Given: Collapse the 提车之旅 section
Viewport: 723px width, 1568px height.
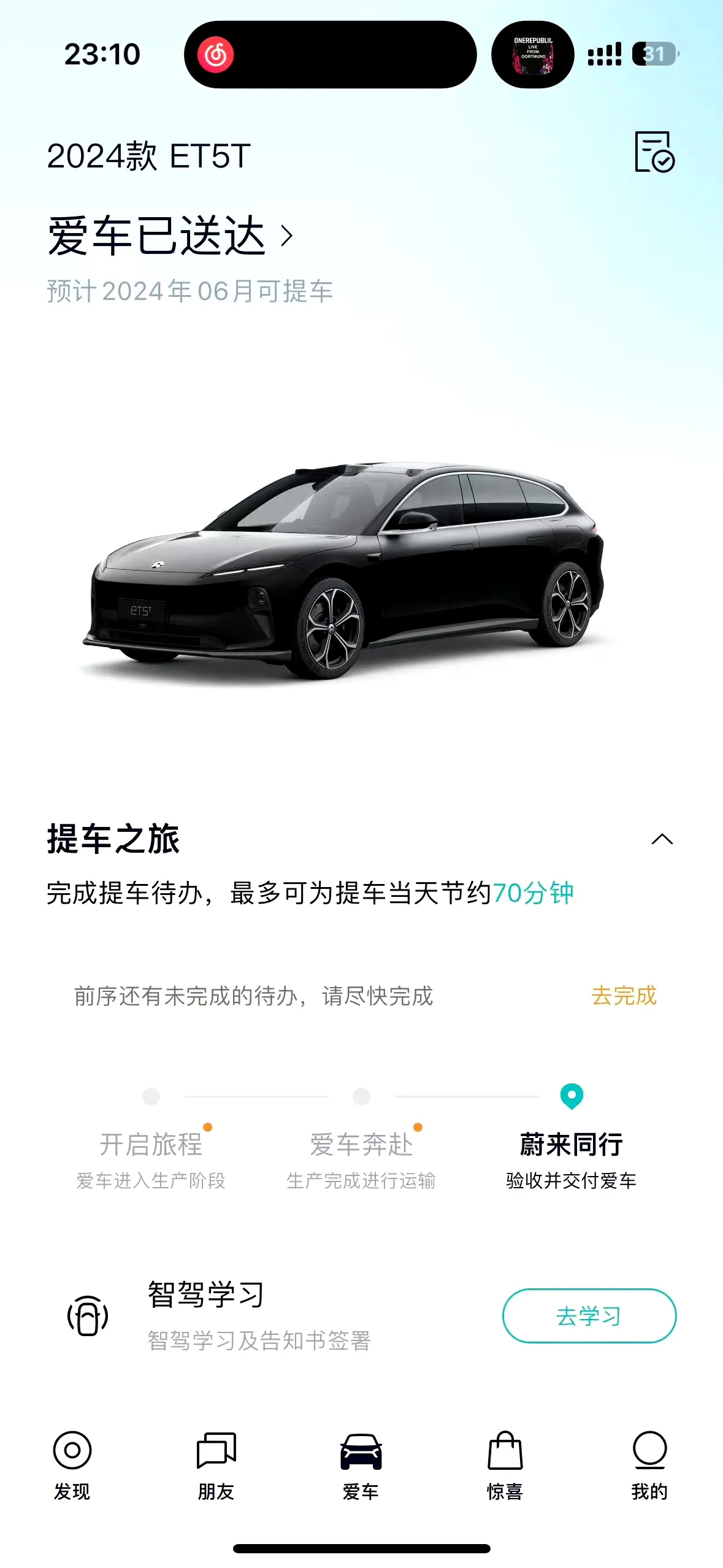Looking at the screenshot, I should pos(661,839).
